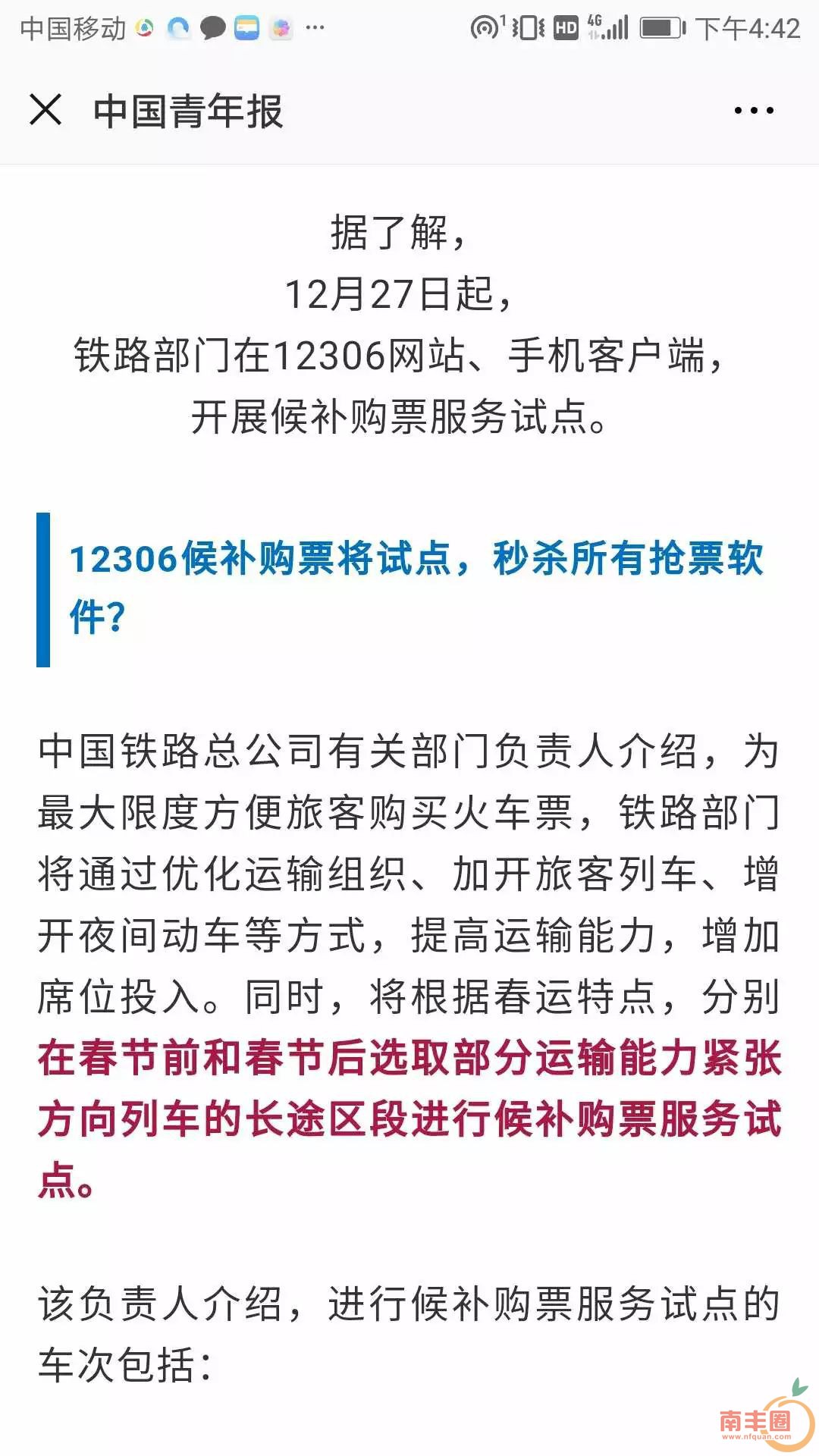The image size is (819, 1456).
Task: Open the three-dot more options menu
Action: coord(754,111)
